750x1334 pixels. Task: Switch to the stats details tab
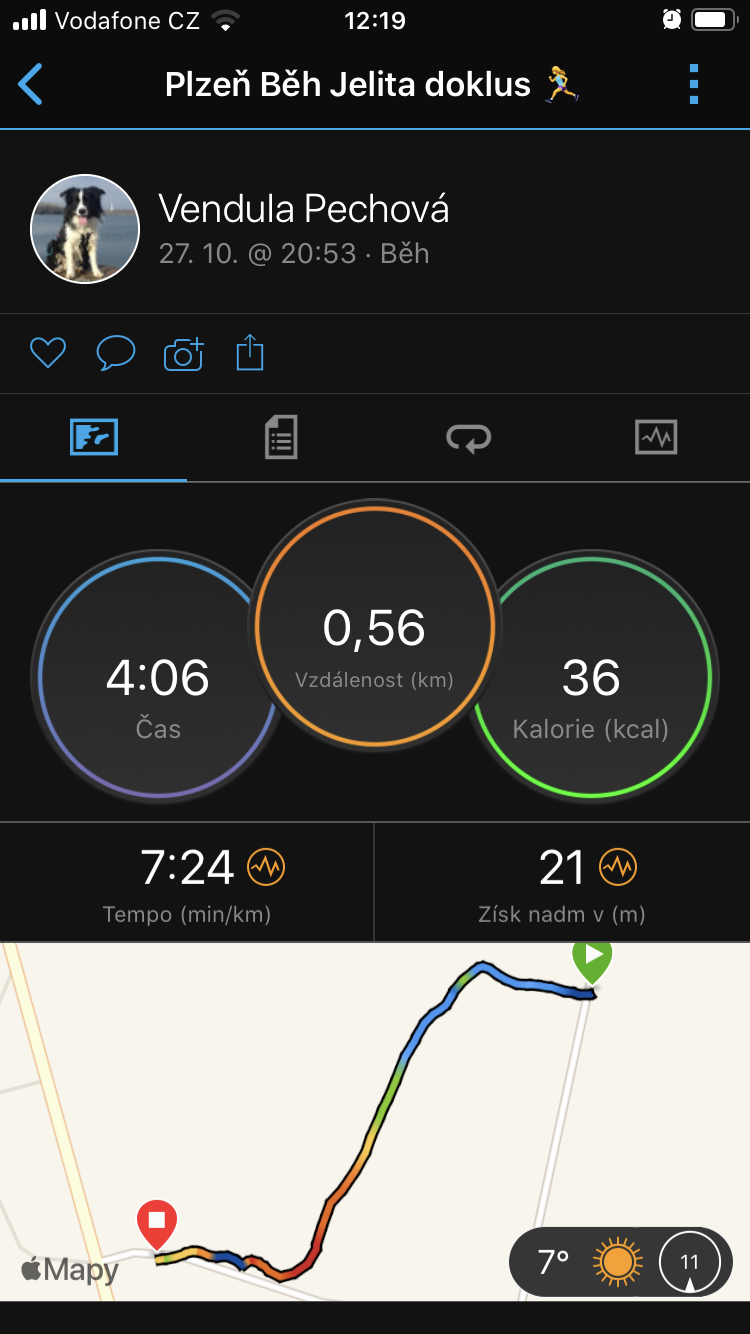click(281, 438)
